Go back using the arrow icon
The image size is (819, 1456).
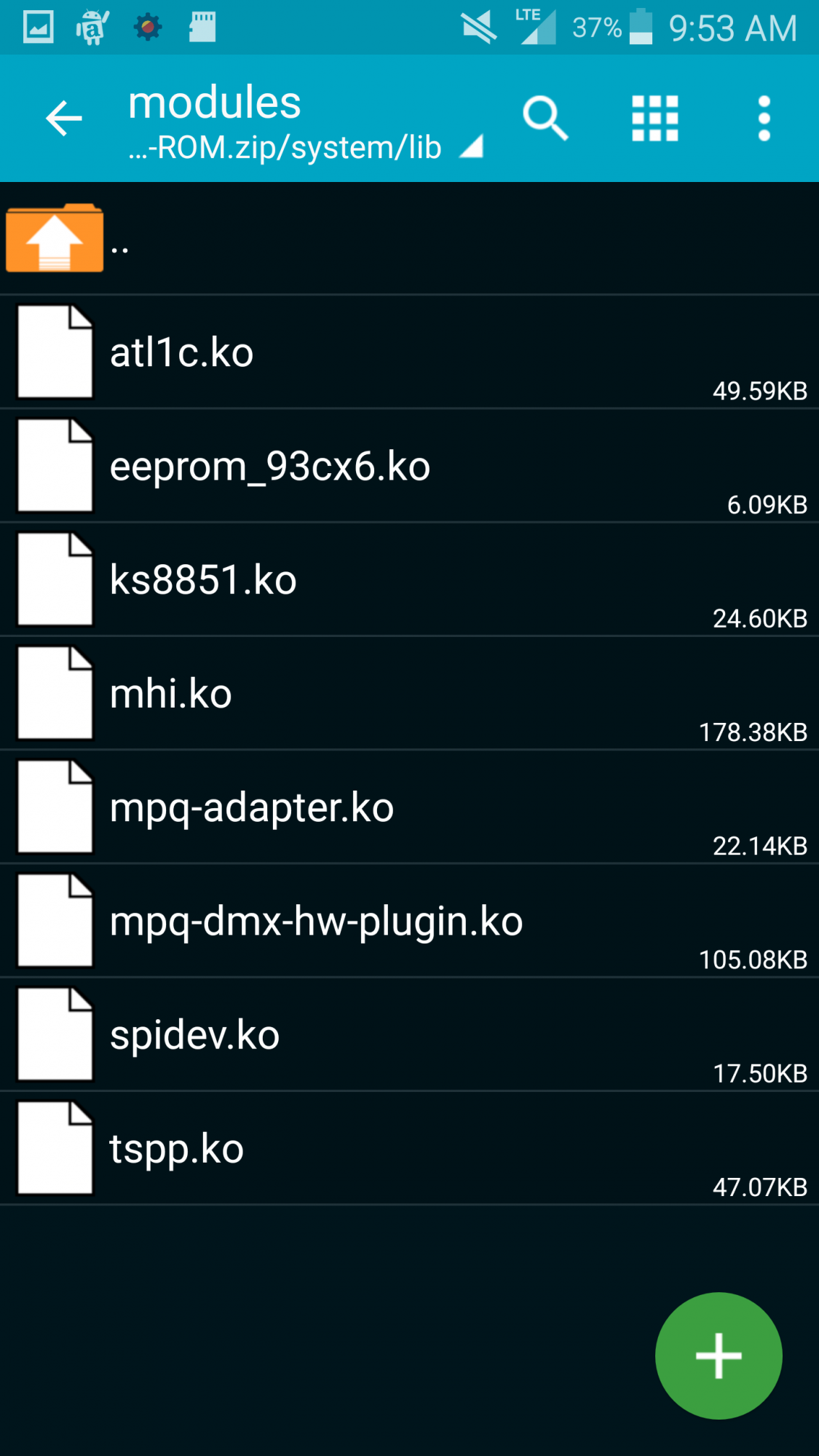pyautogui.click(x=64, y=119)
